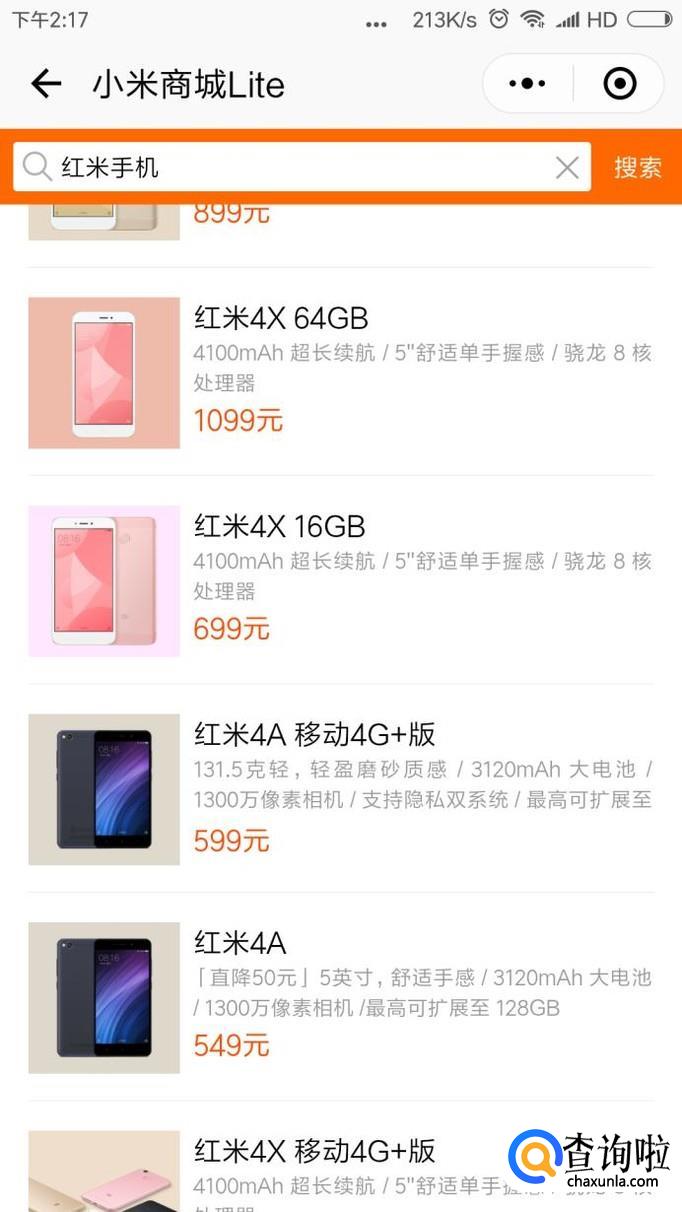Image resolution: width=682 pixels, height=1212 pixels.
Task: Tap the search field containing 红米手机
Action: click(x=290, y=167)
